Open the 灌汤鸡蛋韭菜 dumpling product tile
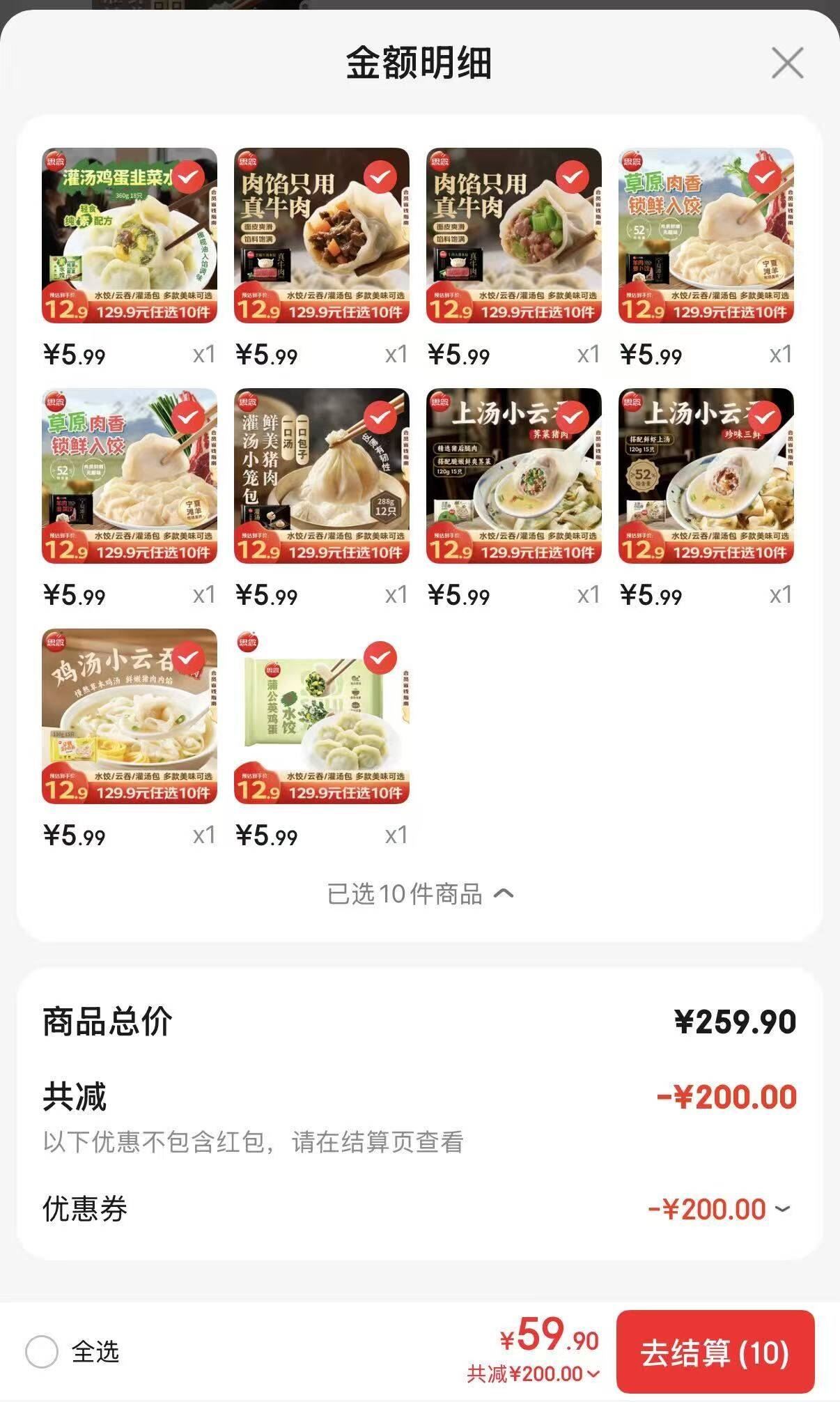The width and height of the screenshot is (840, 1402). click(130, 236)
